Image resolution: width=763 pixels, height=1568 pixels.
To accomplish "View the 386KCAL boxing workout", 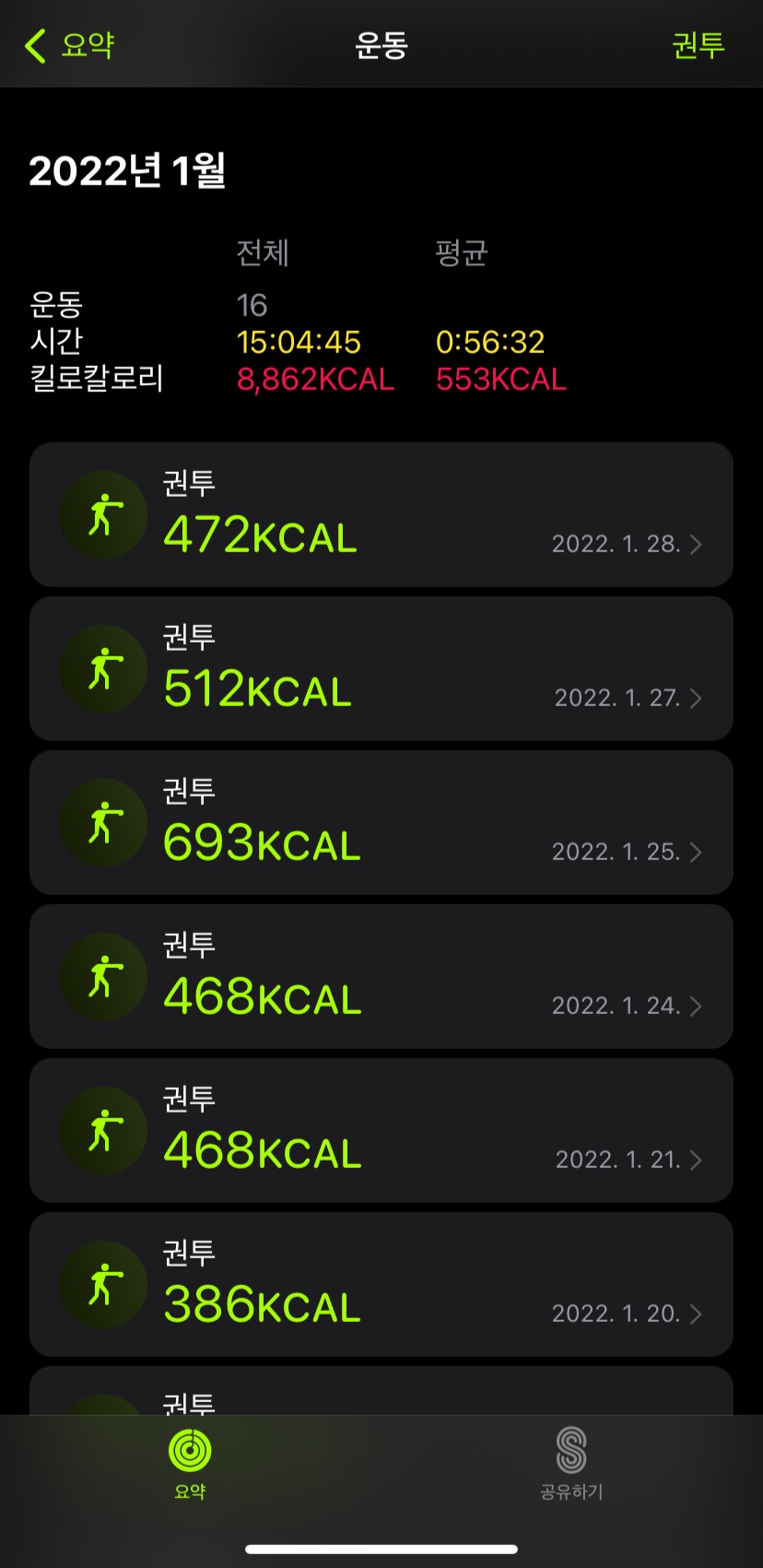I will (381, 1284).
